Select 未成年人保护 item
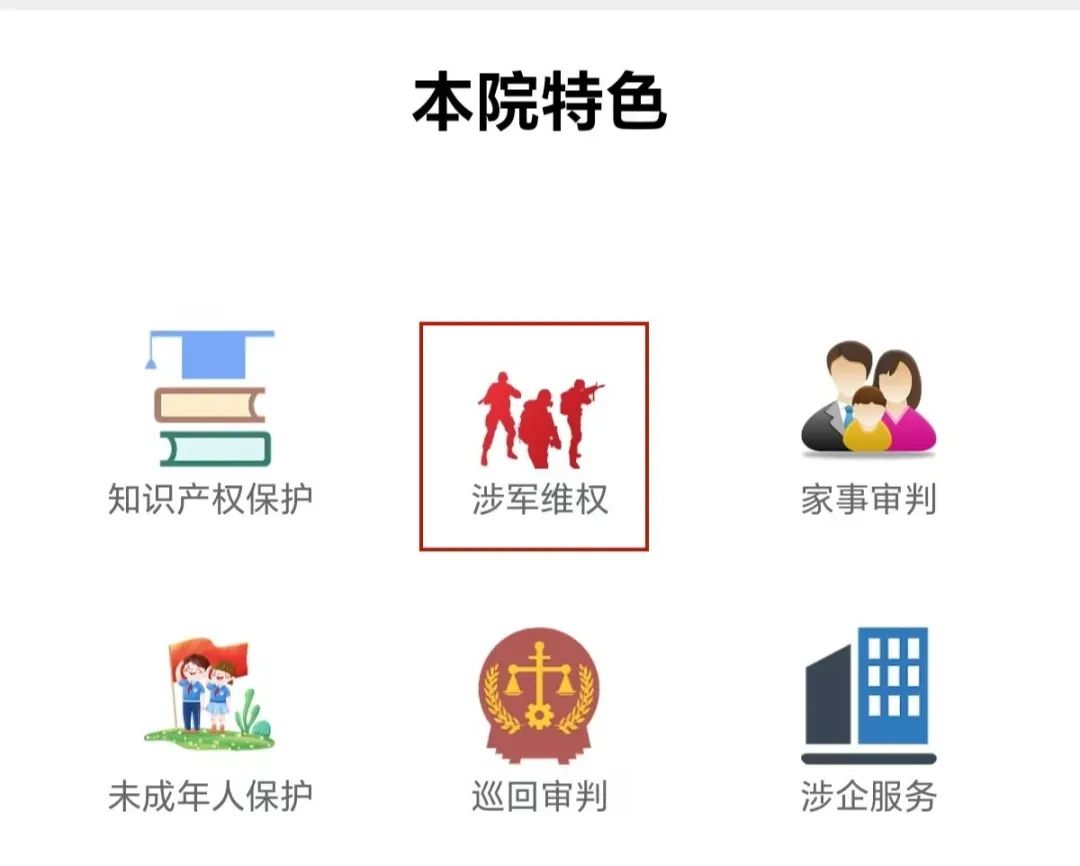The width and height of the screenshot is (1080, 866). [210, 720]
